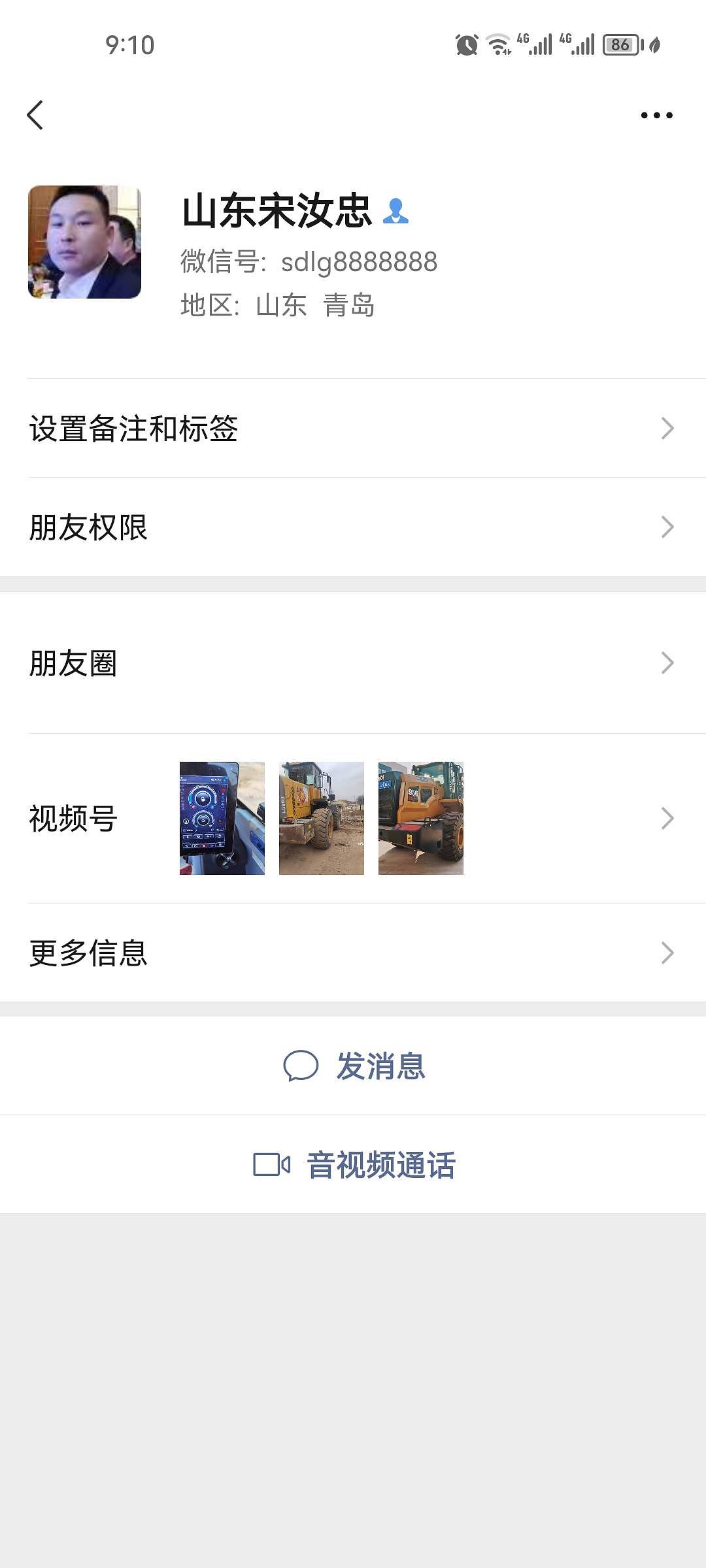Viewport: 706px width, 1568px height.
Task: Go back using the top-left arrow
Action: 35,115
